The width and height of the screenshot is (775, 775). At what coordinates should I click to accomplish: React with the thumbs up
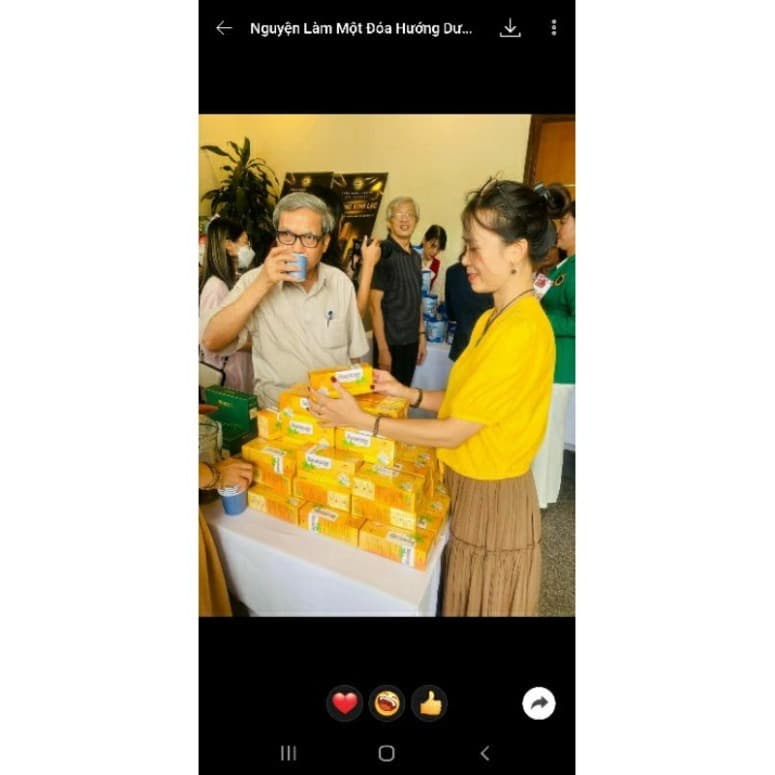click(429, 703)
